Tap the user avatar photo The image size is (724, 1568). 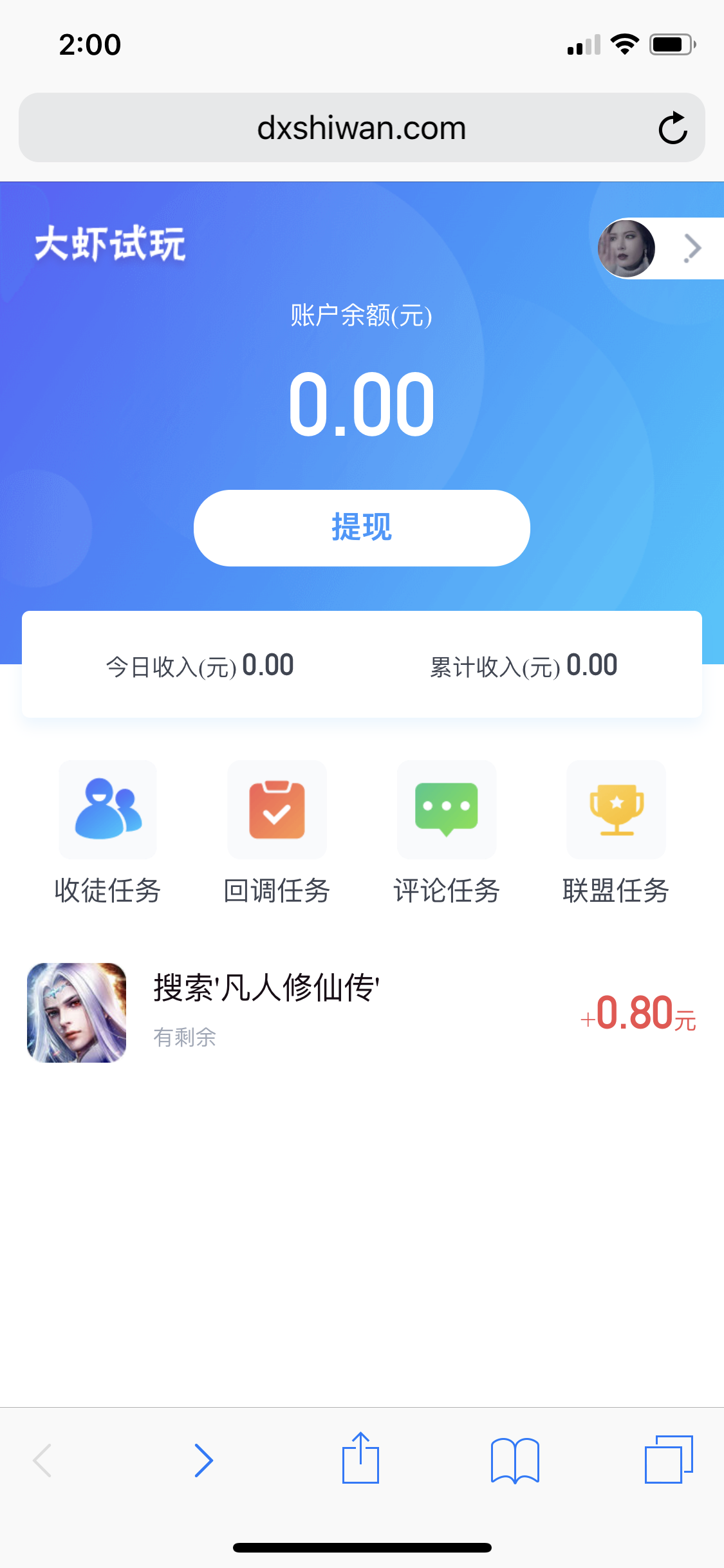(x=626, y=248)
